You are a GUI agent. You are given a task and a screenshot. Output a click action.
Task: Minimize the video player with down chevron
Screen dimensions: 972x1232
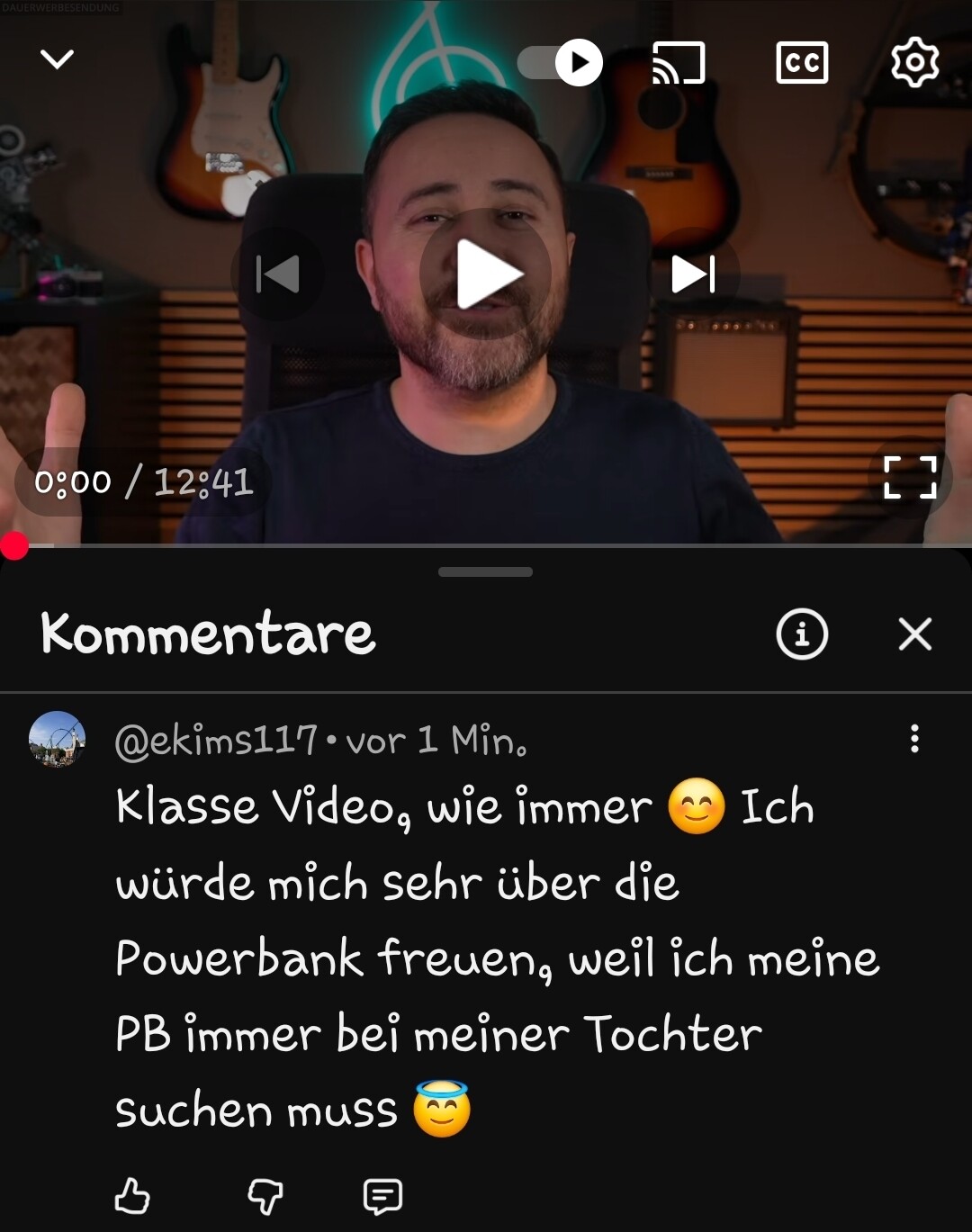coord(57,60)
